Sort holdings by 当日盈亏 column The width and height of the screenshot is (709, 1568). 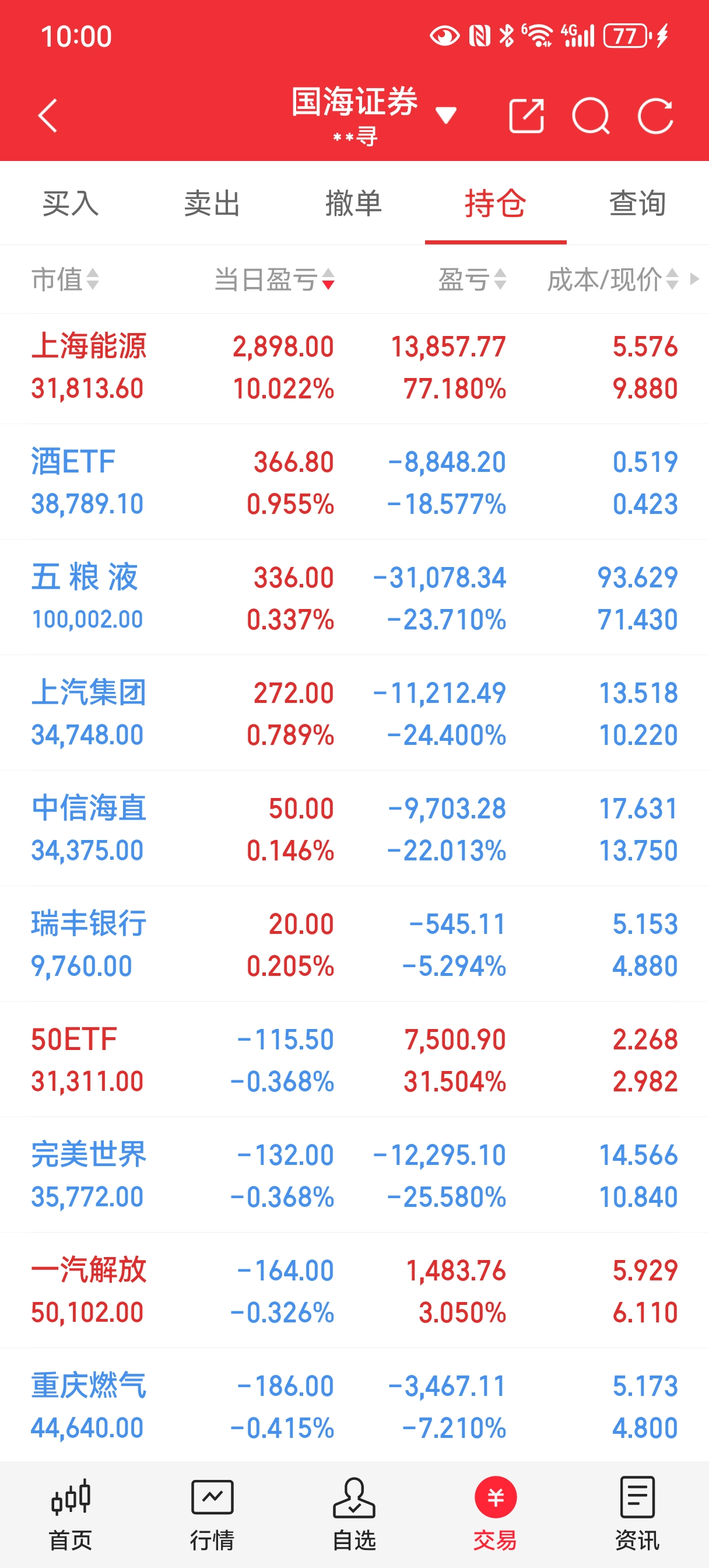(x=274, y=280)
